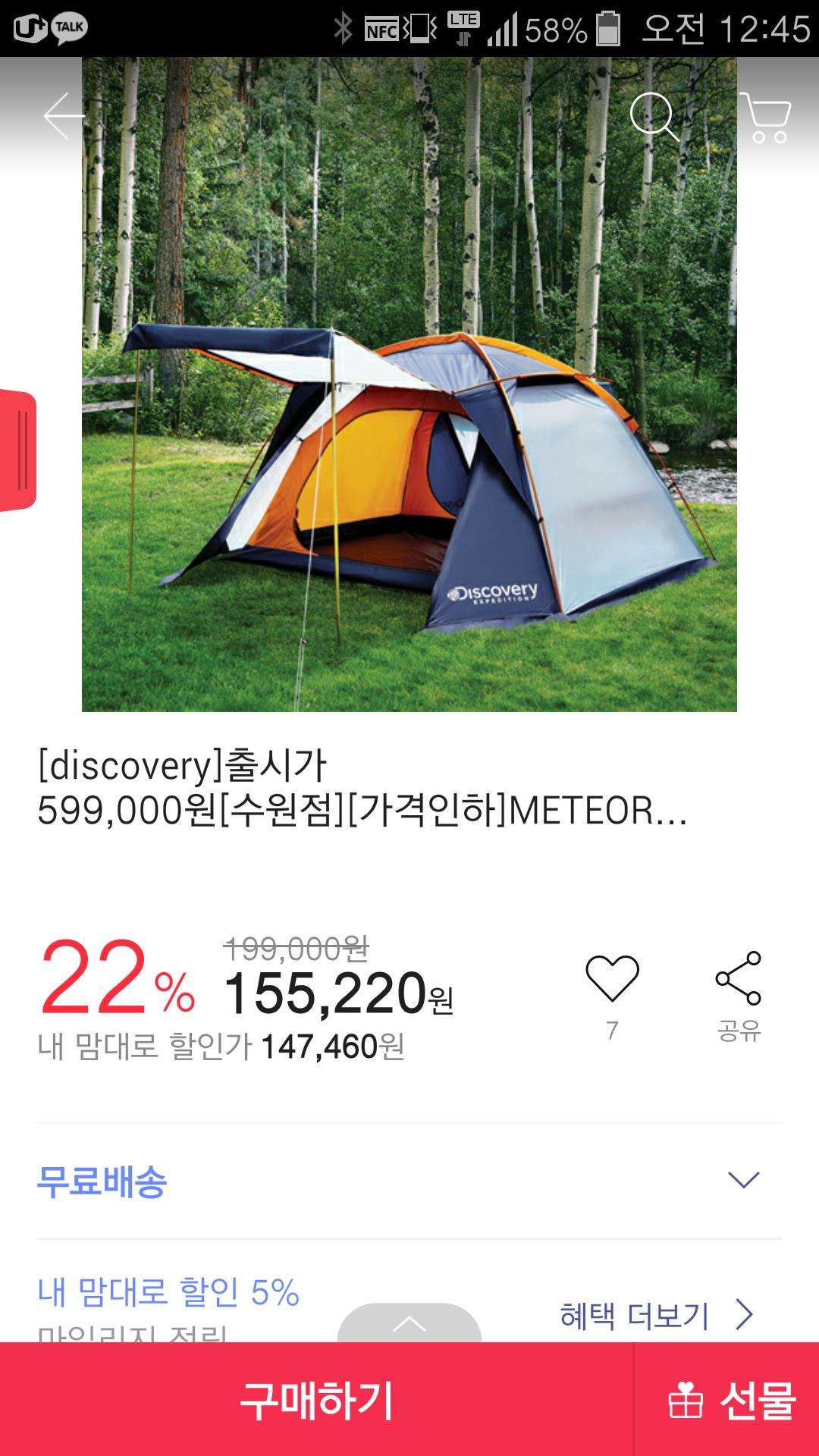Open the shopping cart
This screenshot has height=1456, width=819.
(765, 118)
